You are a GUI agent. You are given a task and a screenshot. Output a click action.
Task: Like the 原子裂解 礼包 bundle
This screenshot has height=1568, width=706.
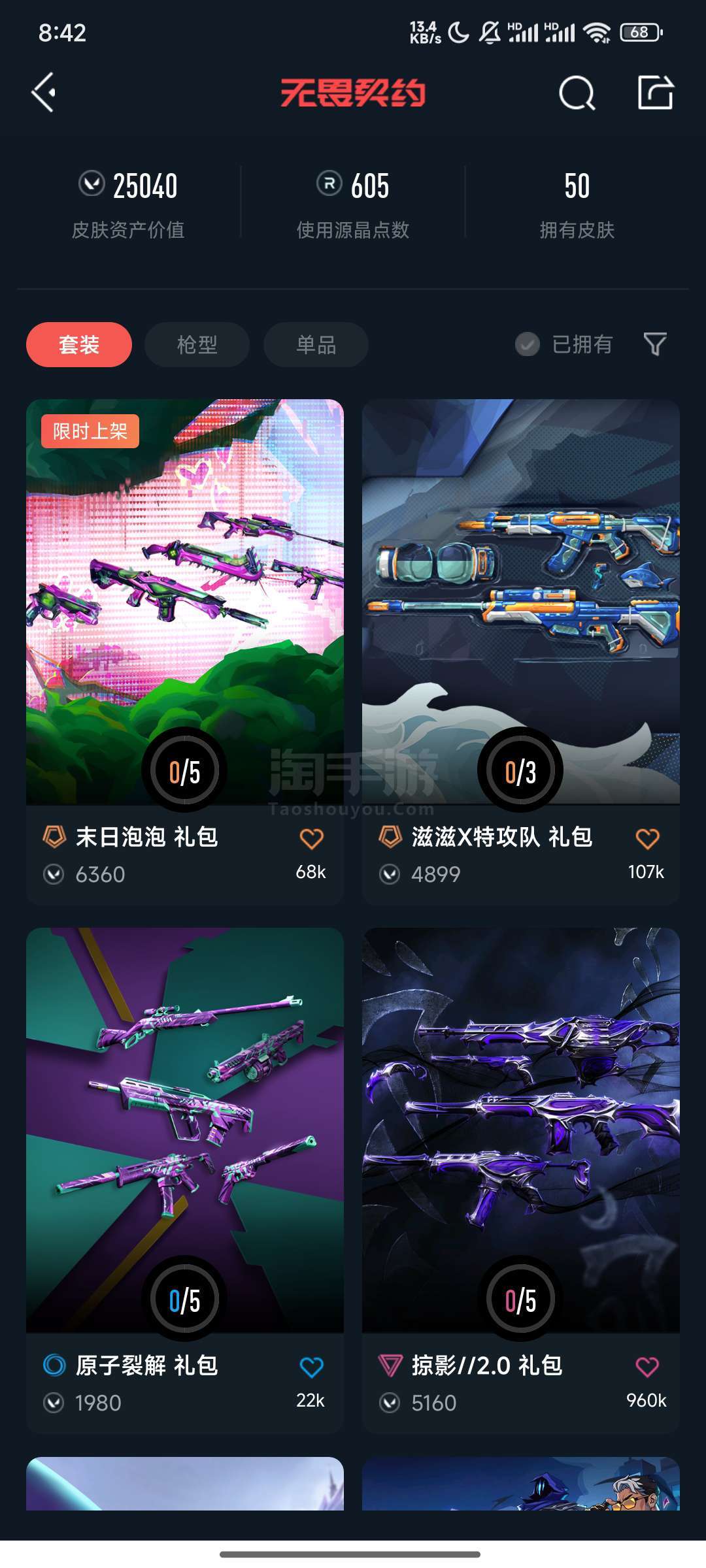[x=311, y=1367]
